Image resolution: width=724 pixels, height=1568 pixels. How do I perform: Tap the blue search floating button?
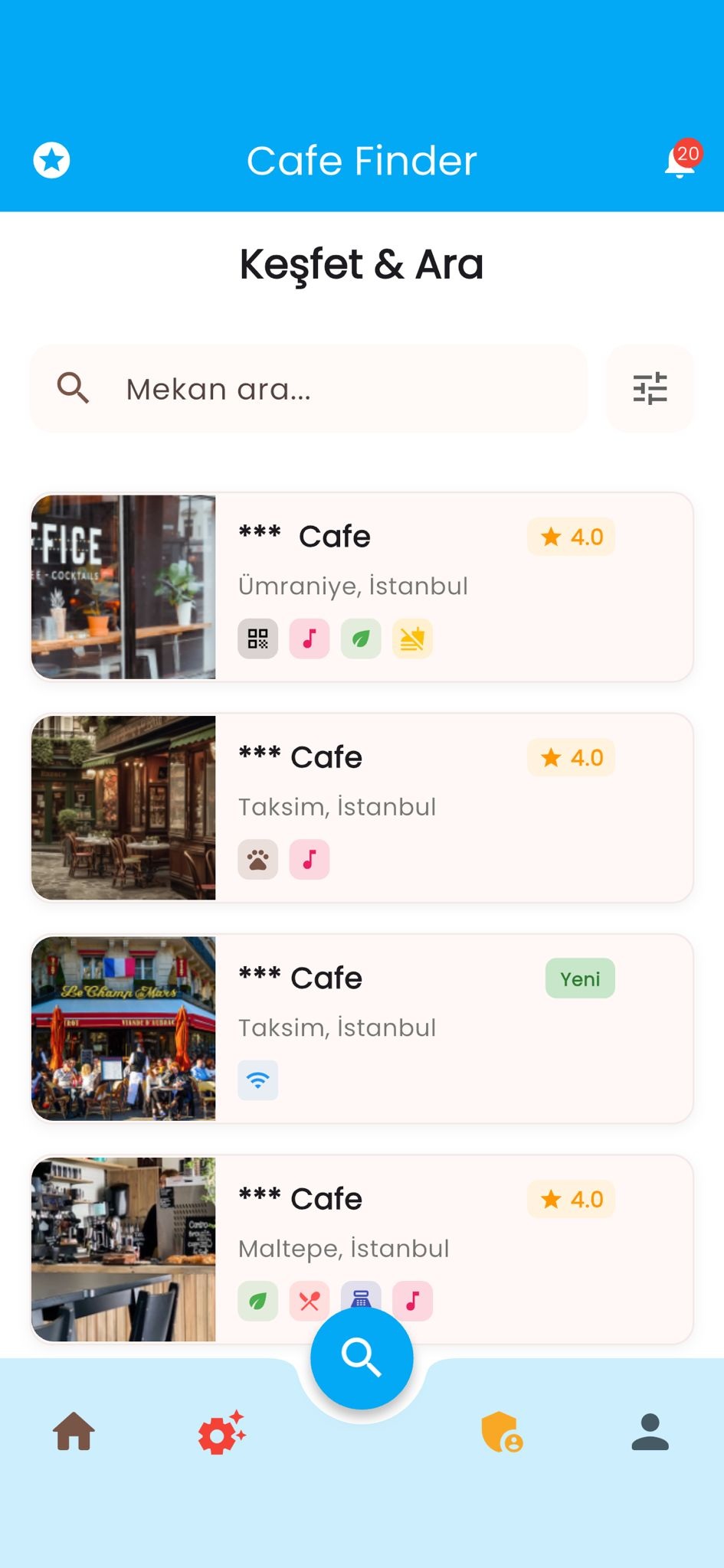[362, 1357]
